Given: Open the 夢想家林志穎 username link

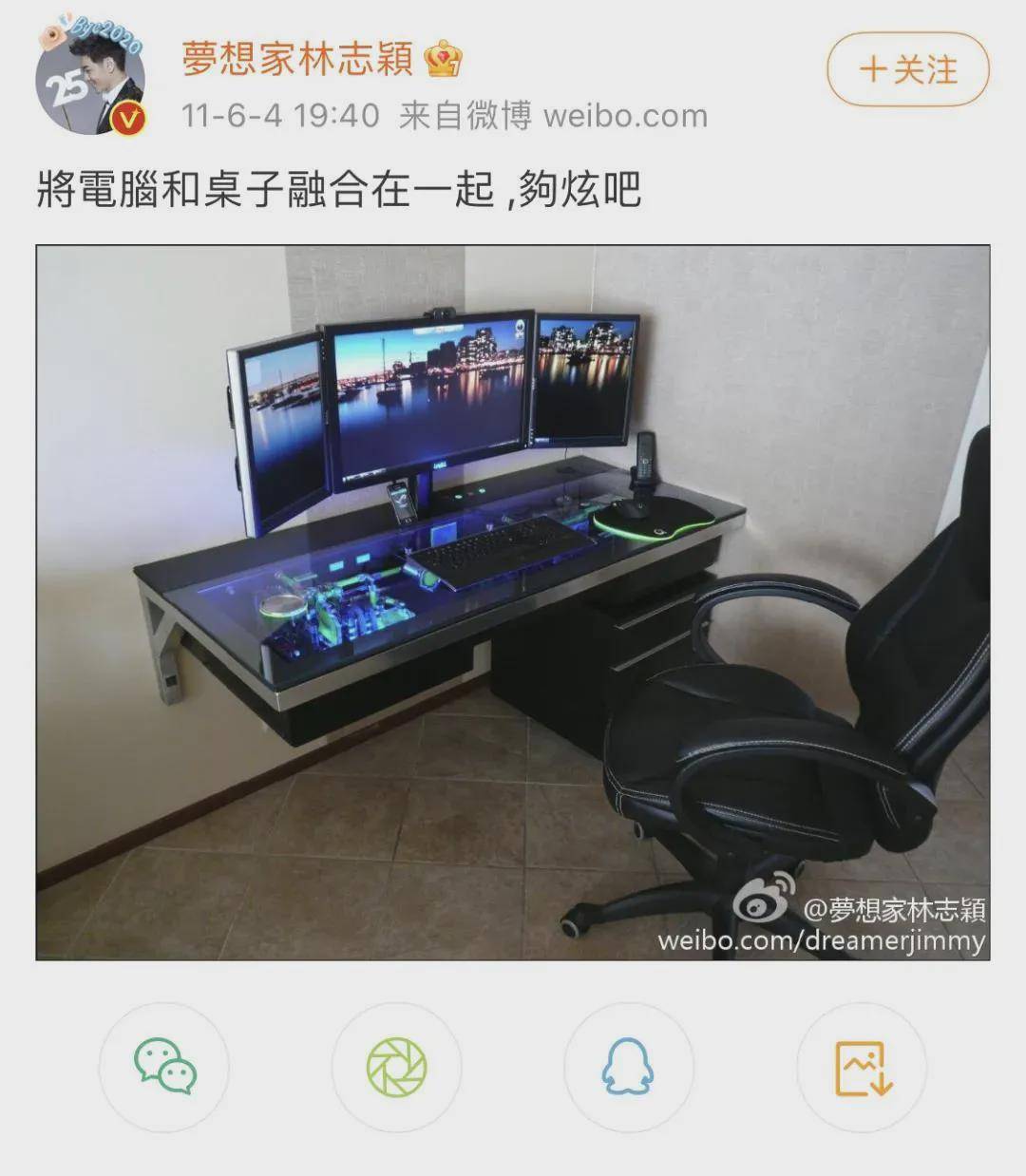Looking at the screenshot, I should [297, 59].
